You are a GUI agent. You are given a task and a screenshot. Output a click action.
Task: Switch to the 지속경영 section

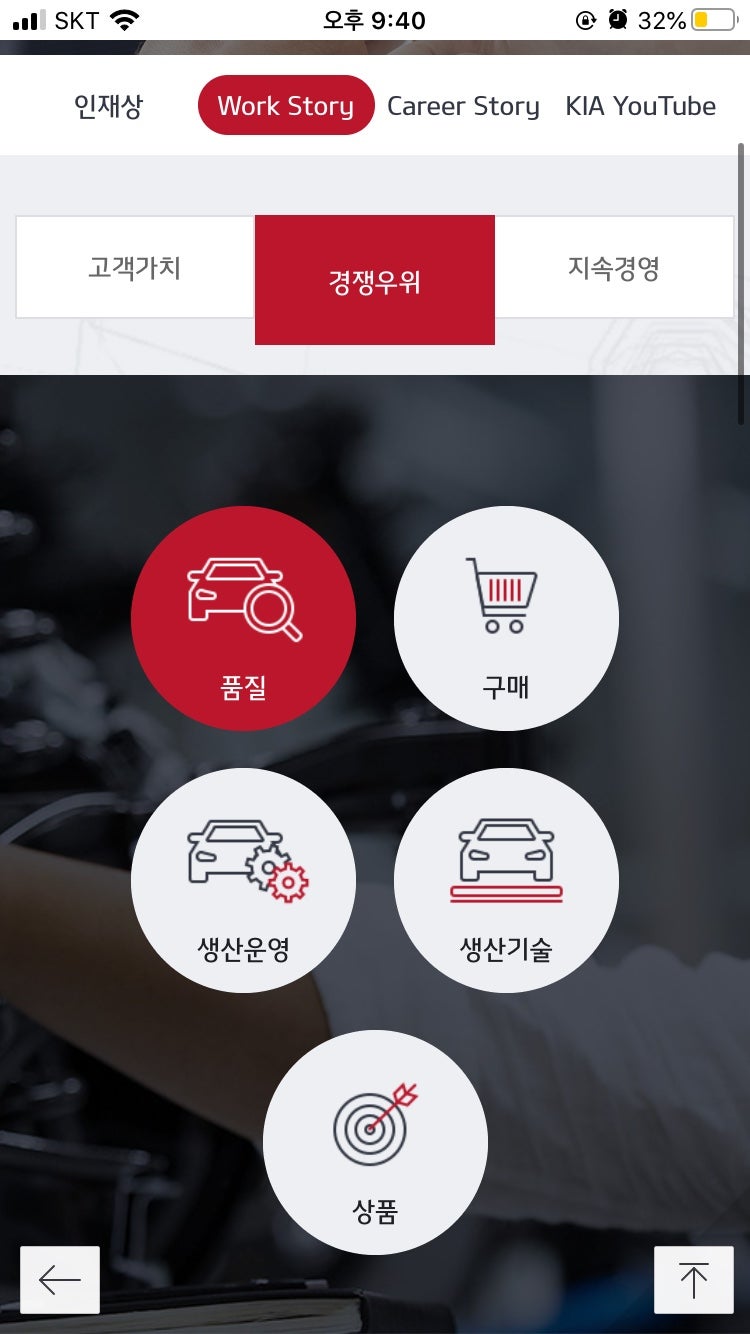pos(614,268)
